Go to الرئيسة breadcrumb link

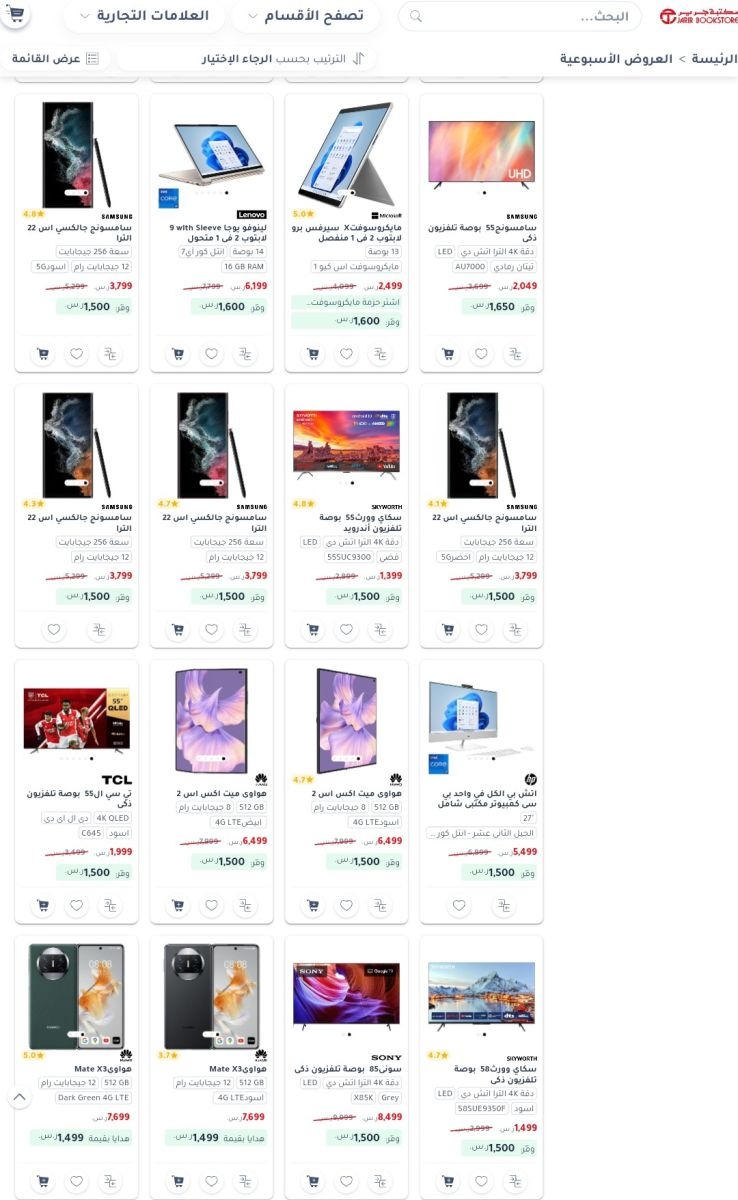714,59
